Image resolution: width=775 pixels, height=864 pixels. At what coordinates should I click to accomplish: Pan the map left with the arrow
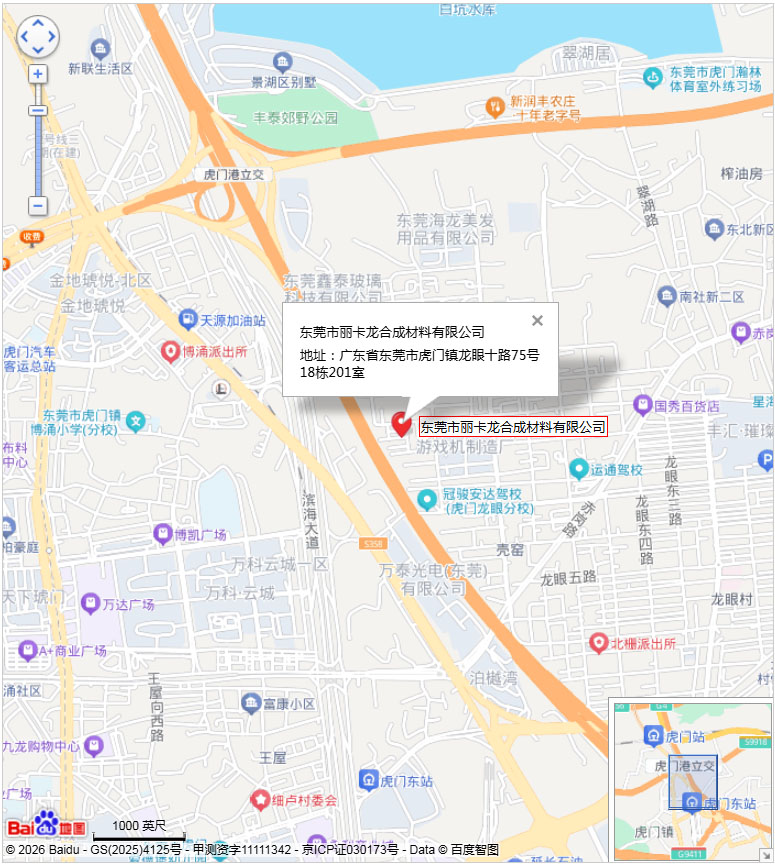[24, 37]
